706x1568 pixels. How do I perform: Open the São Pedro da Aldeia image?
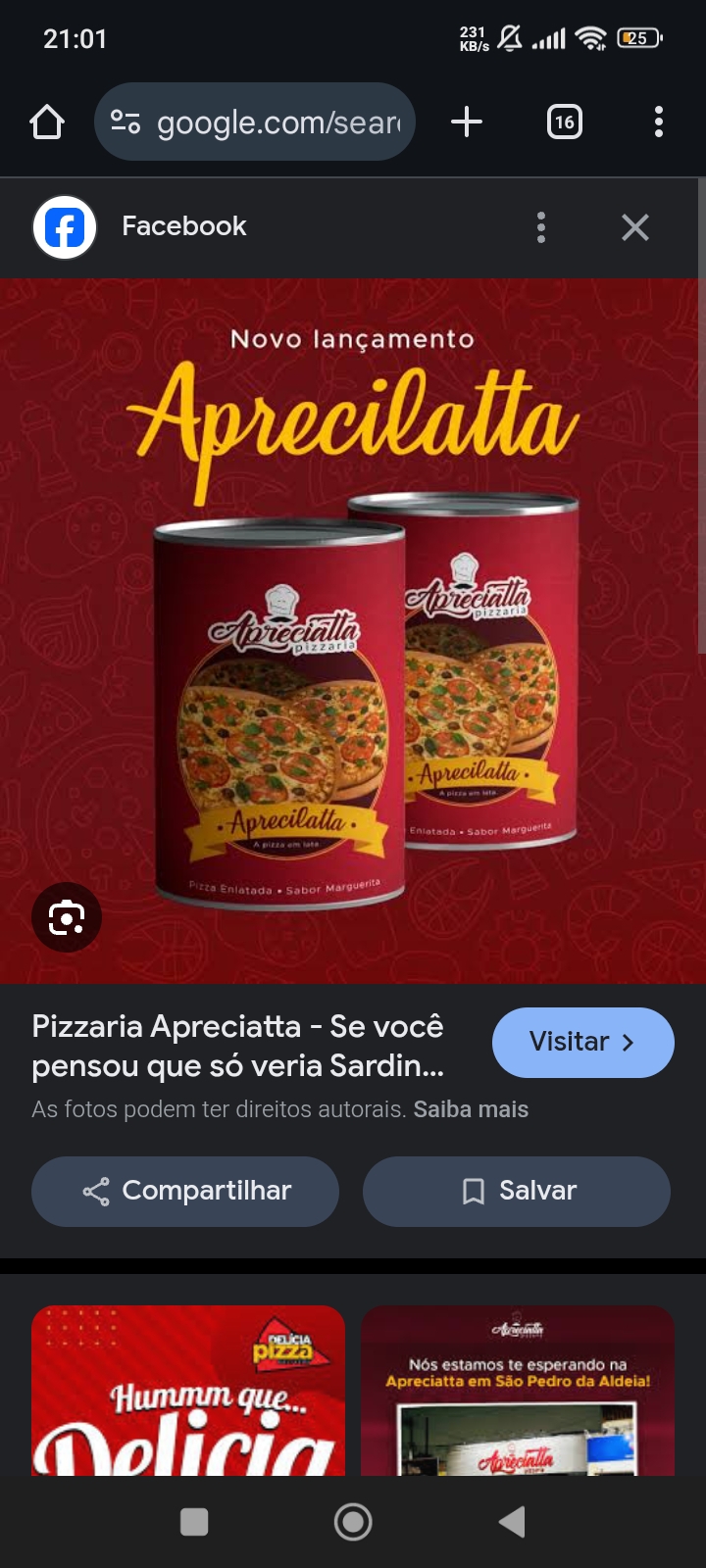point(518,1392)
